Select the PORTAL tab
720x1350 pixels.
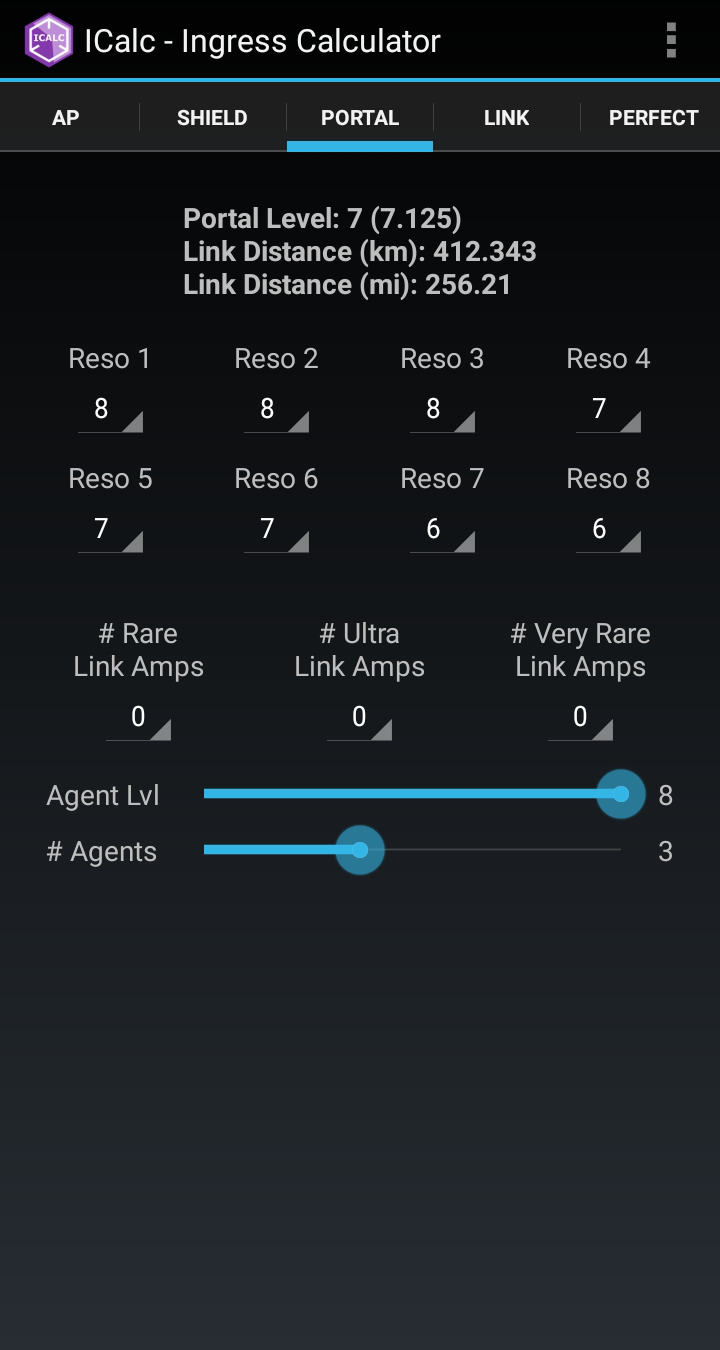360,118
